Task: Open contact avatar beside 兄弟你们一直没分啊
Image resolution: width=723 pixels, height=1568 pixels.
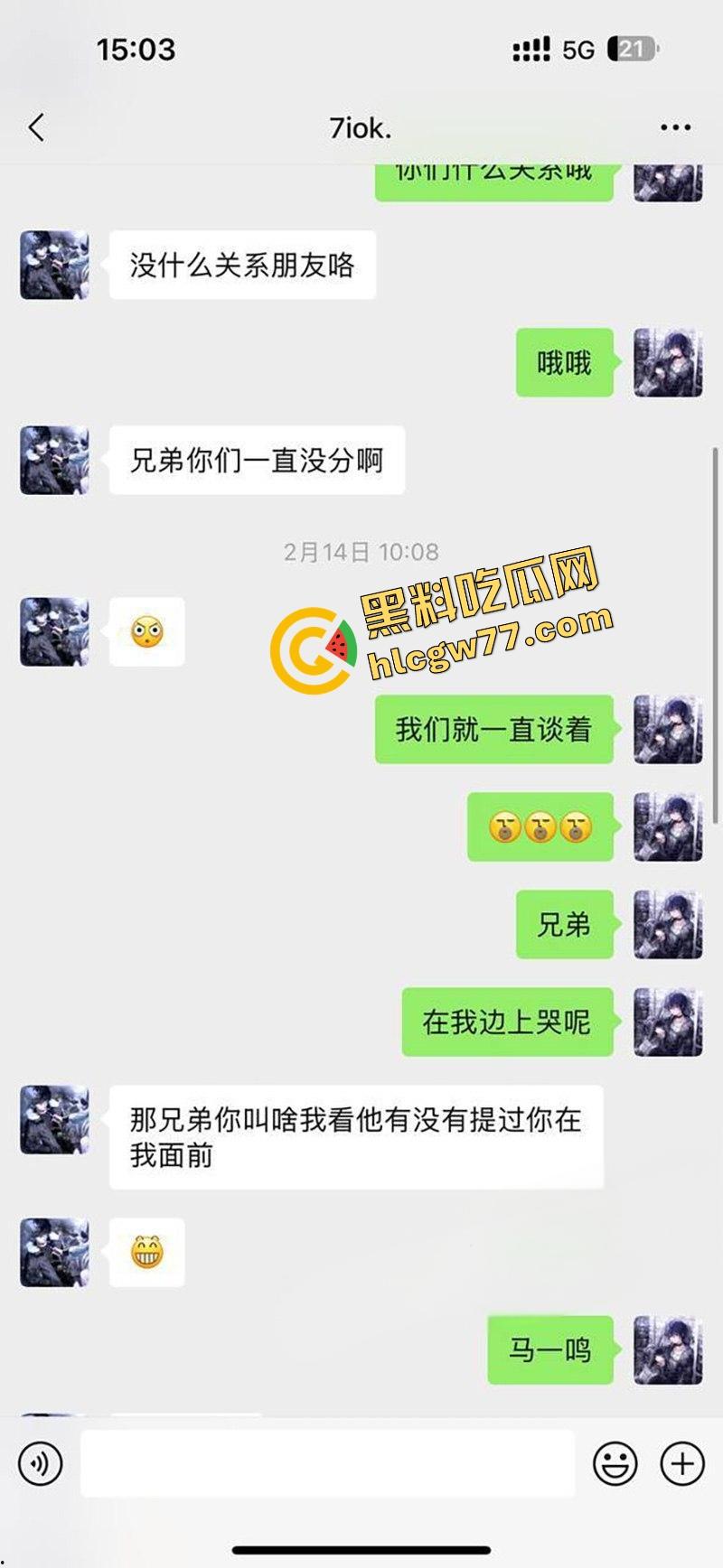Action: coord(54,460)
